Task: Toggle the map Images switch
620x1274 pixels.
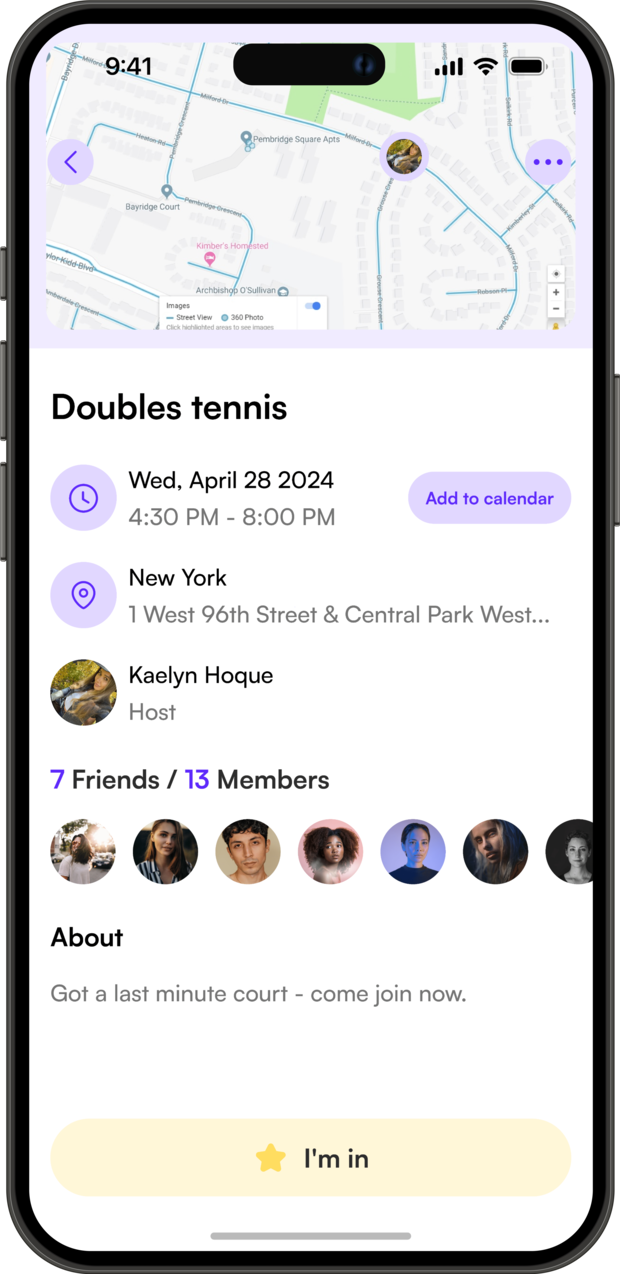Action: [x=313, y=306]
